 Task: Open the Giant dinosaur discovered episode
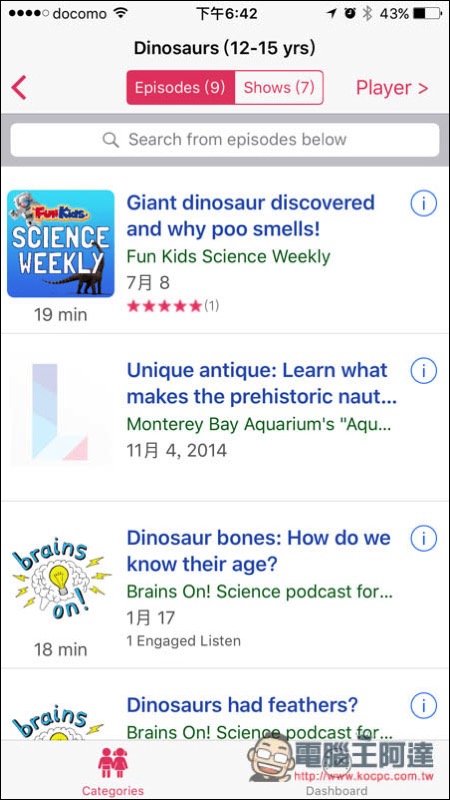[x=250, y=216]
